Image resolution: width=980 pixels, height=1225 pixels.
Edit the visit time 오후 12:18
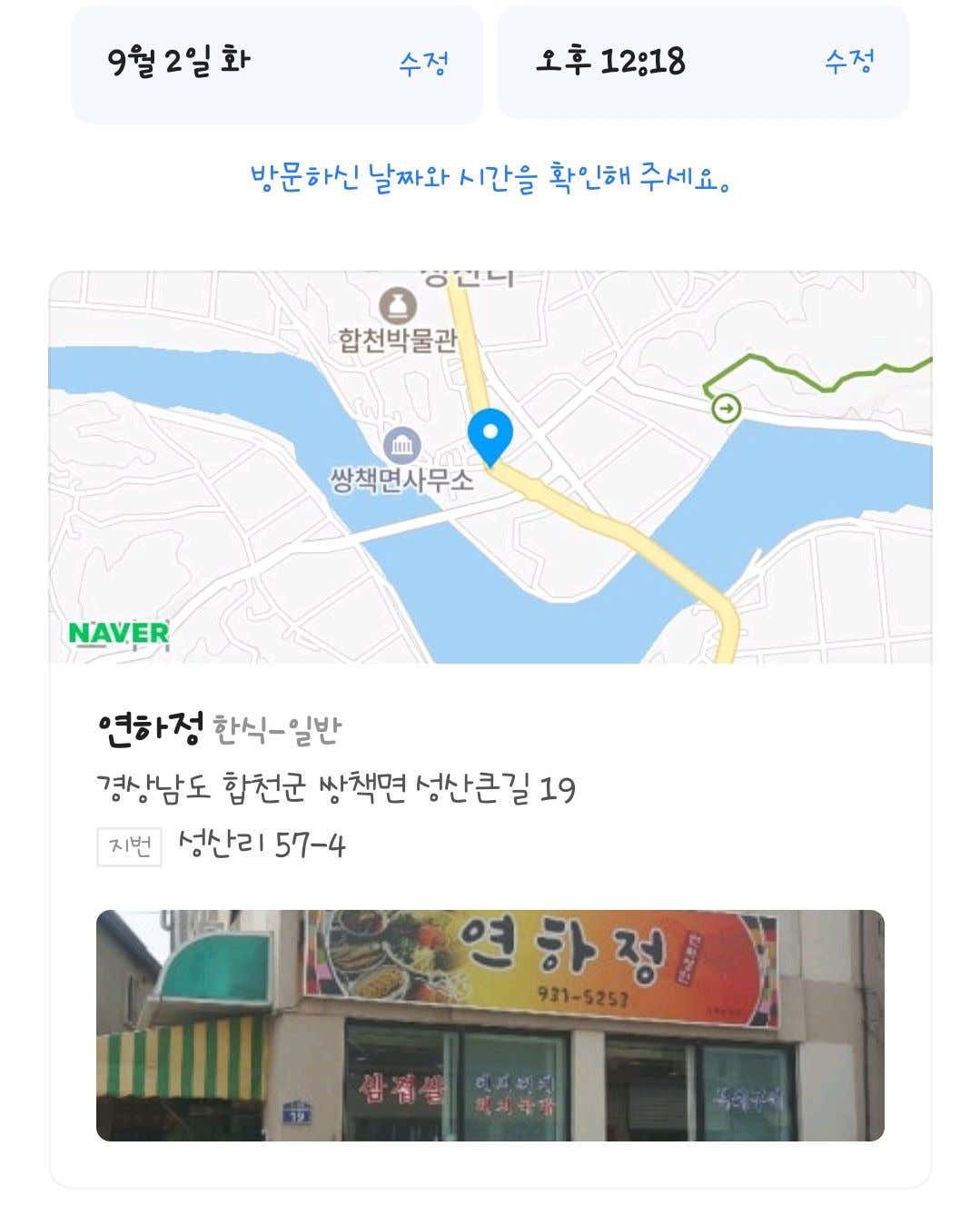(x=848, y=62)
